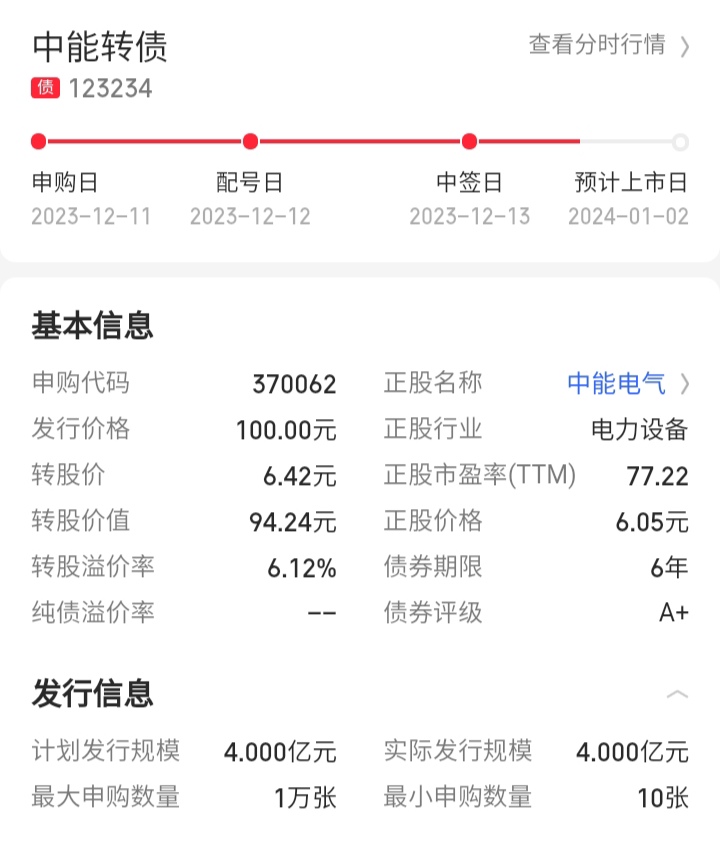Click the 转股价 6.42元 row

pos(180,475)
